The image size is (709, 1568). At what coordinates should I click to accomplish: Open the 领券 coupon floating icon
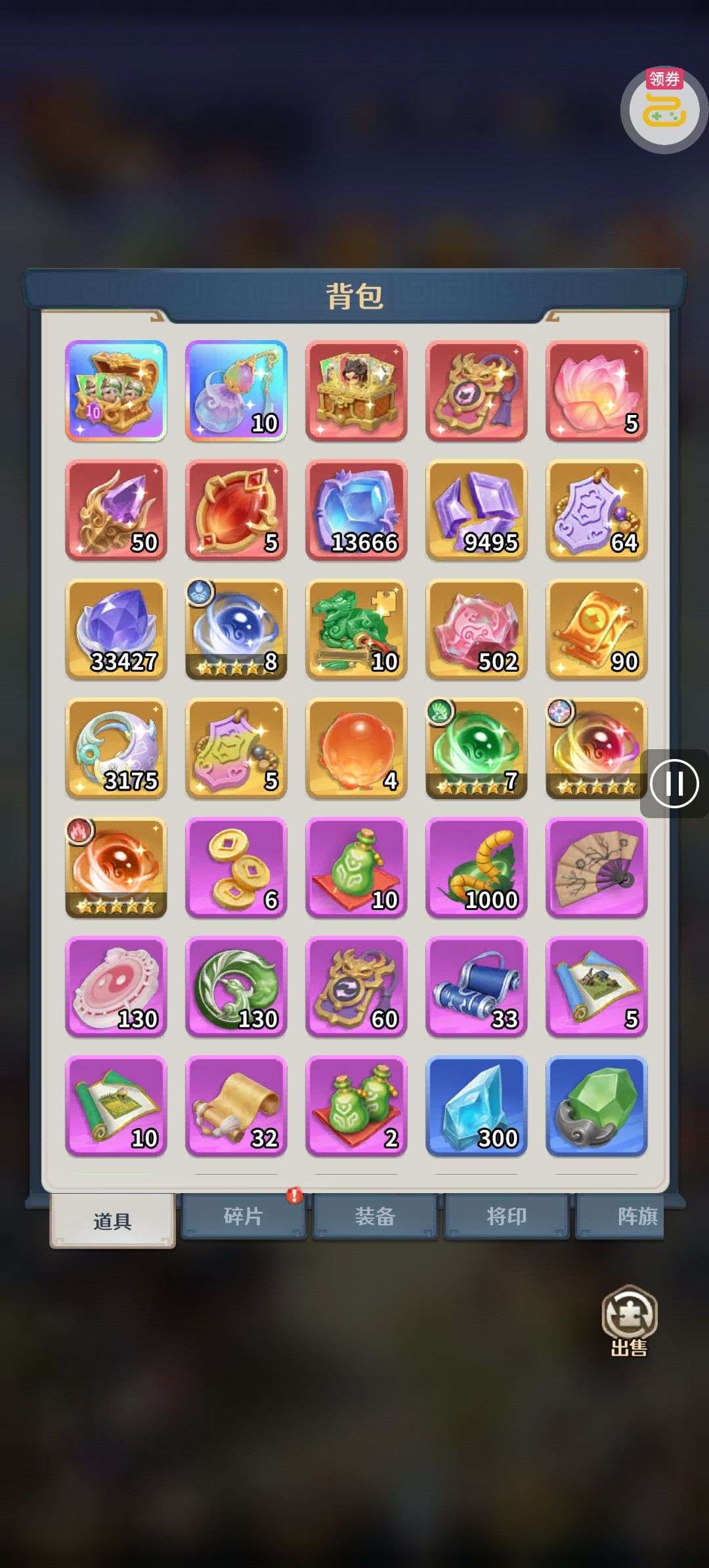[664, 110]
